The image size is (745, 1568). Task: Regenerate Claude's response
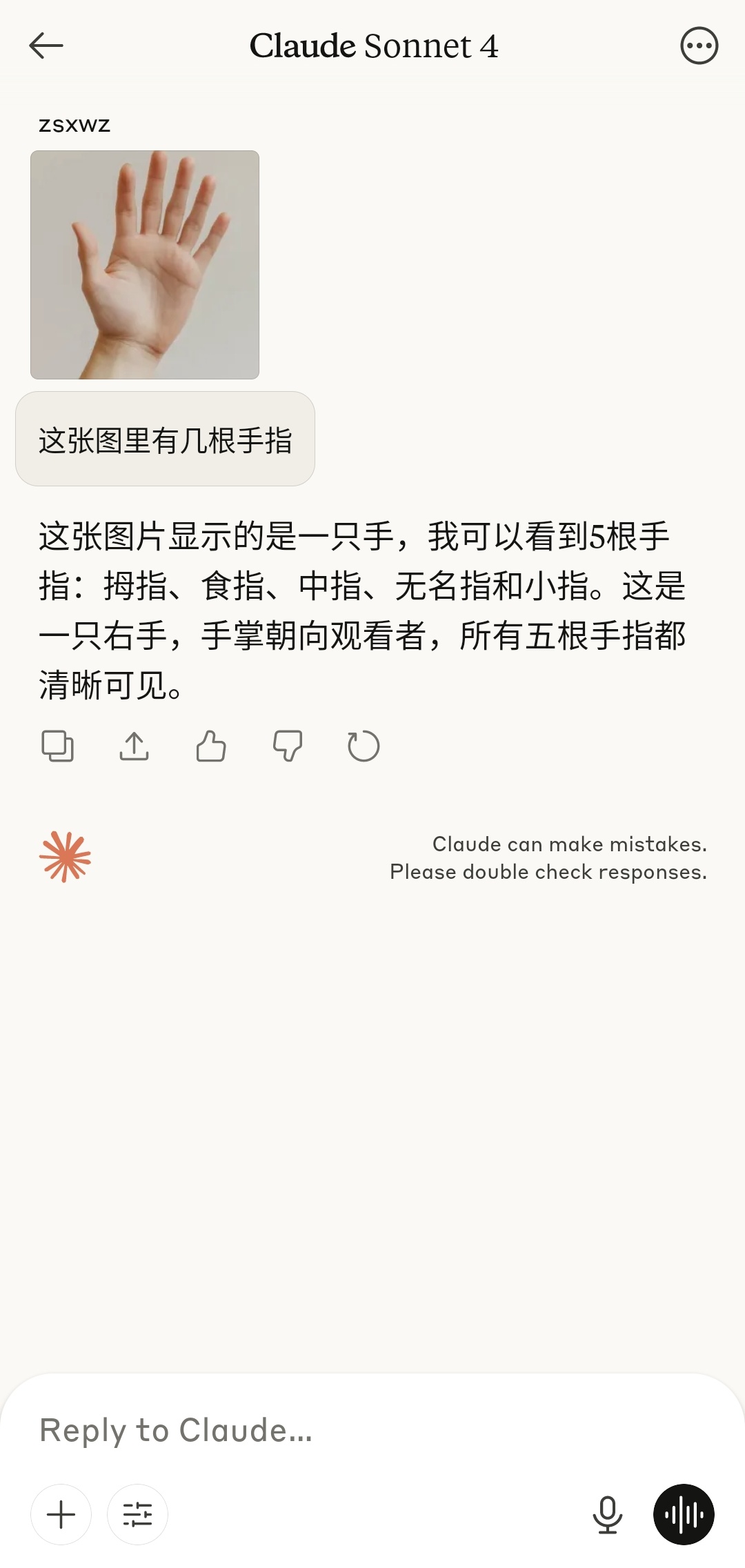tap(364, 746)
